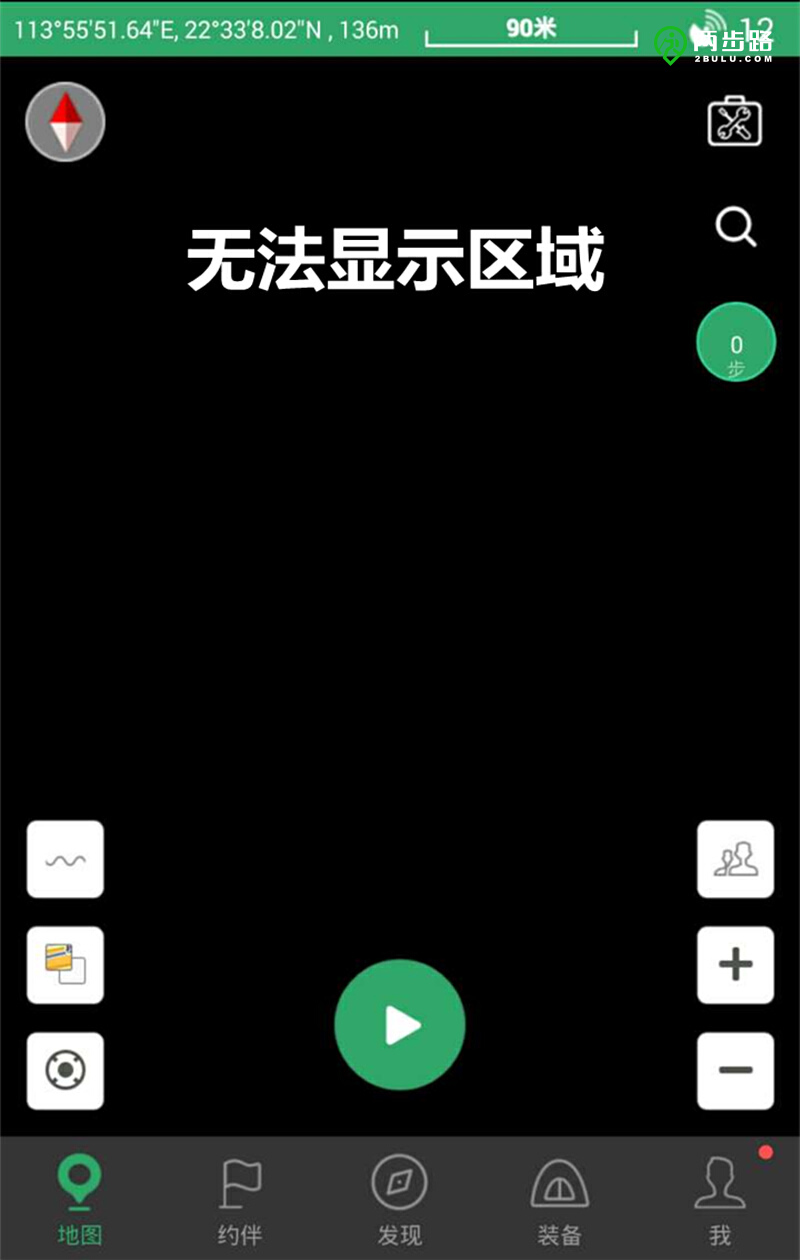Open the companions location button
Image resolution: width=800 pixels, height=1260 pixels.
[x=735, y=859]
